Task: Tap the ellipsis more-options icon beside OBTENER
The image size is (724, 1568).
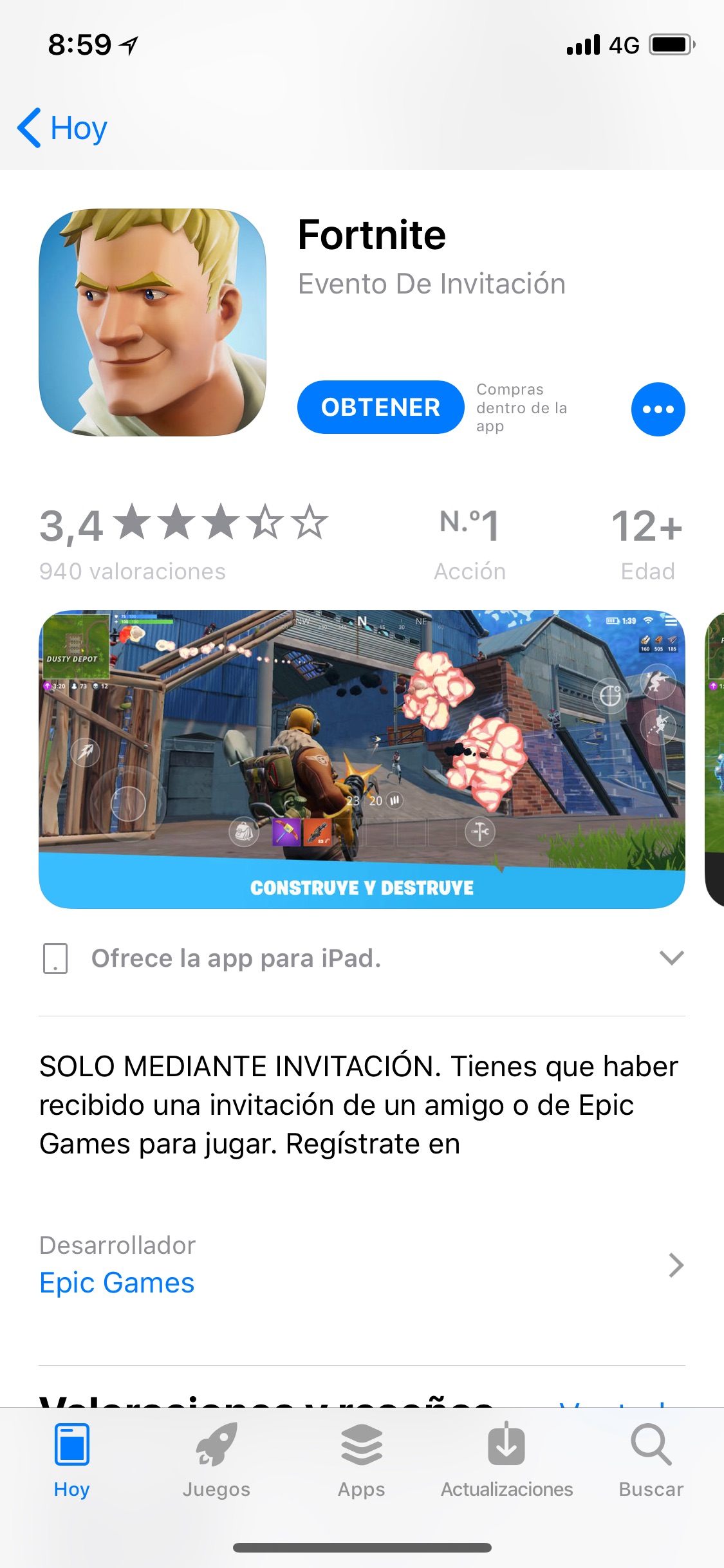Action: (658, 409)
